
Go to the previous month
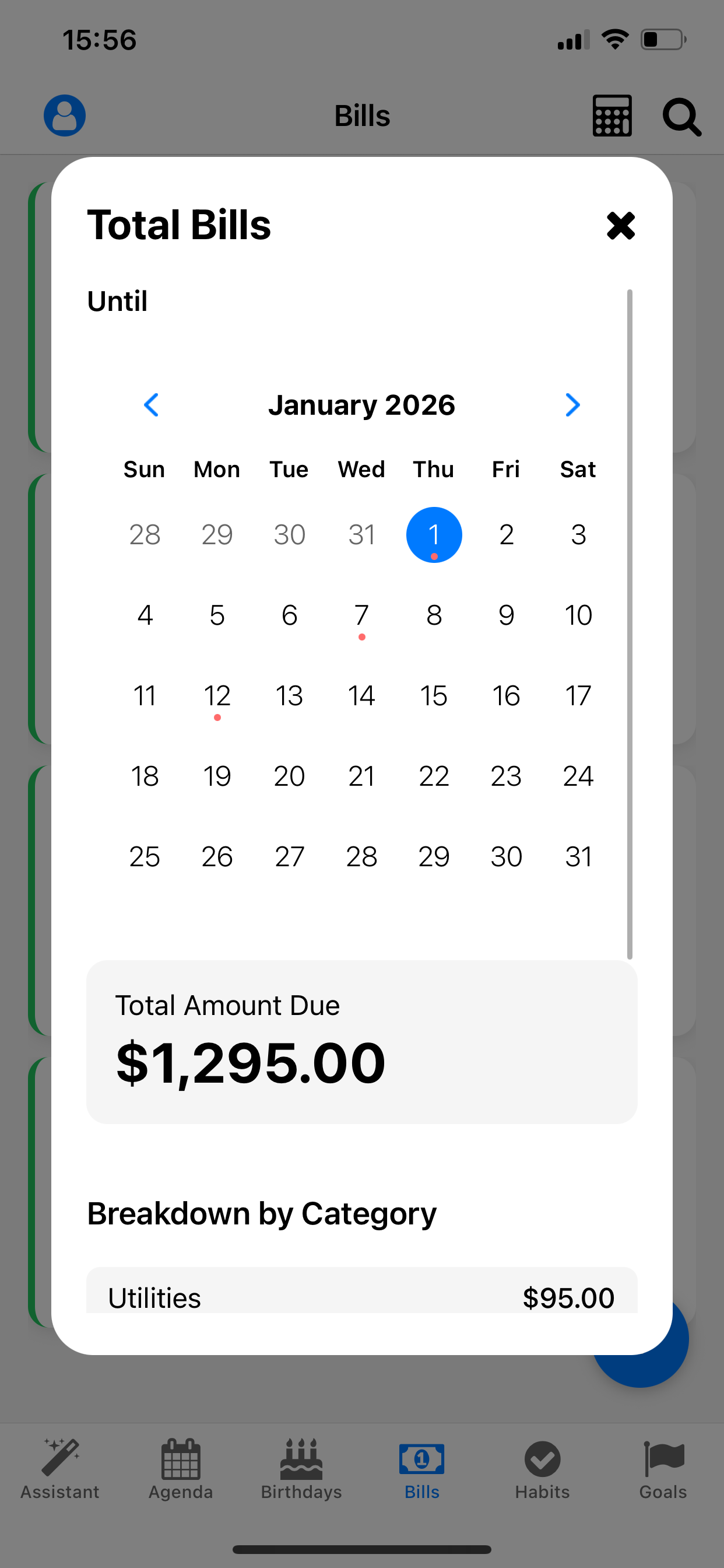coord(151,405)
